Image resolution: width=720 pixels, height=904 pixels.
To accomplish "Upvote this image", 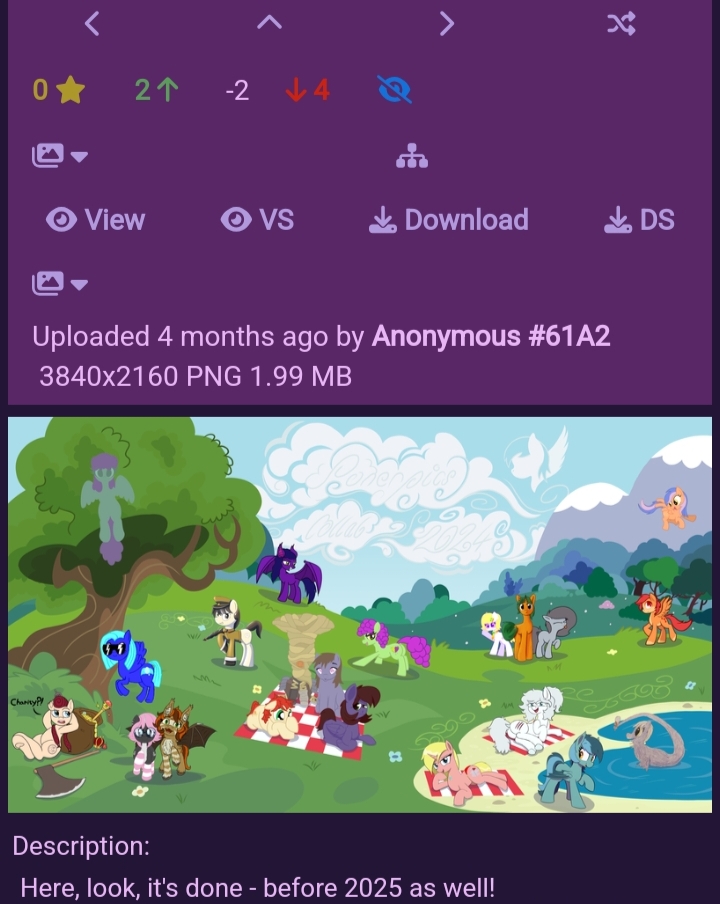I will 158,91.
